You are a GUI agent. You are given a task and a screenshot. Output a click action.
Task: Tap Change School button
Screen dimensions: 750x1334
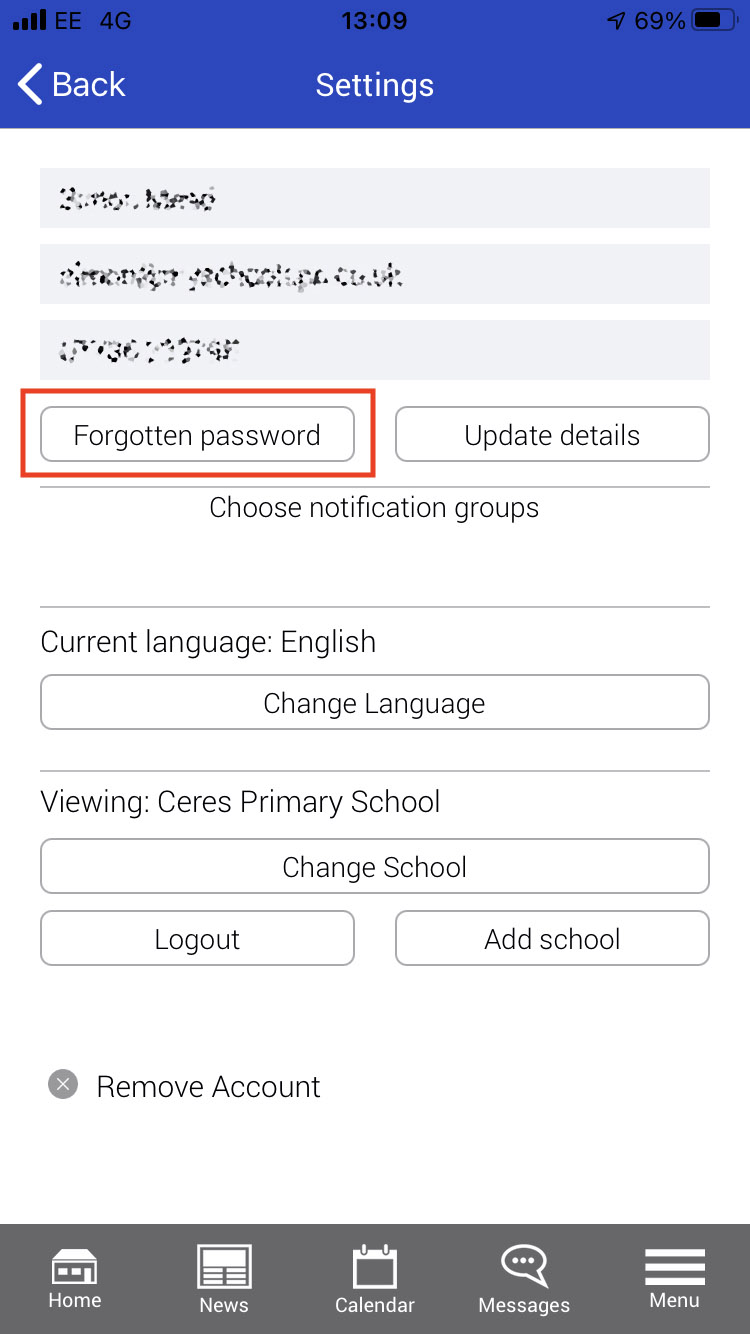tap(374, 867)
